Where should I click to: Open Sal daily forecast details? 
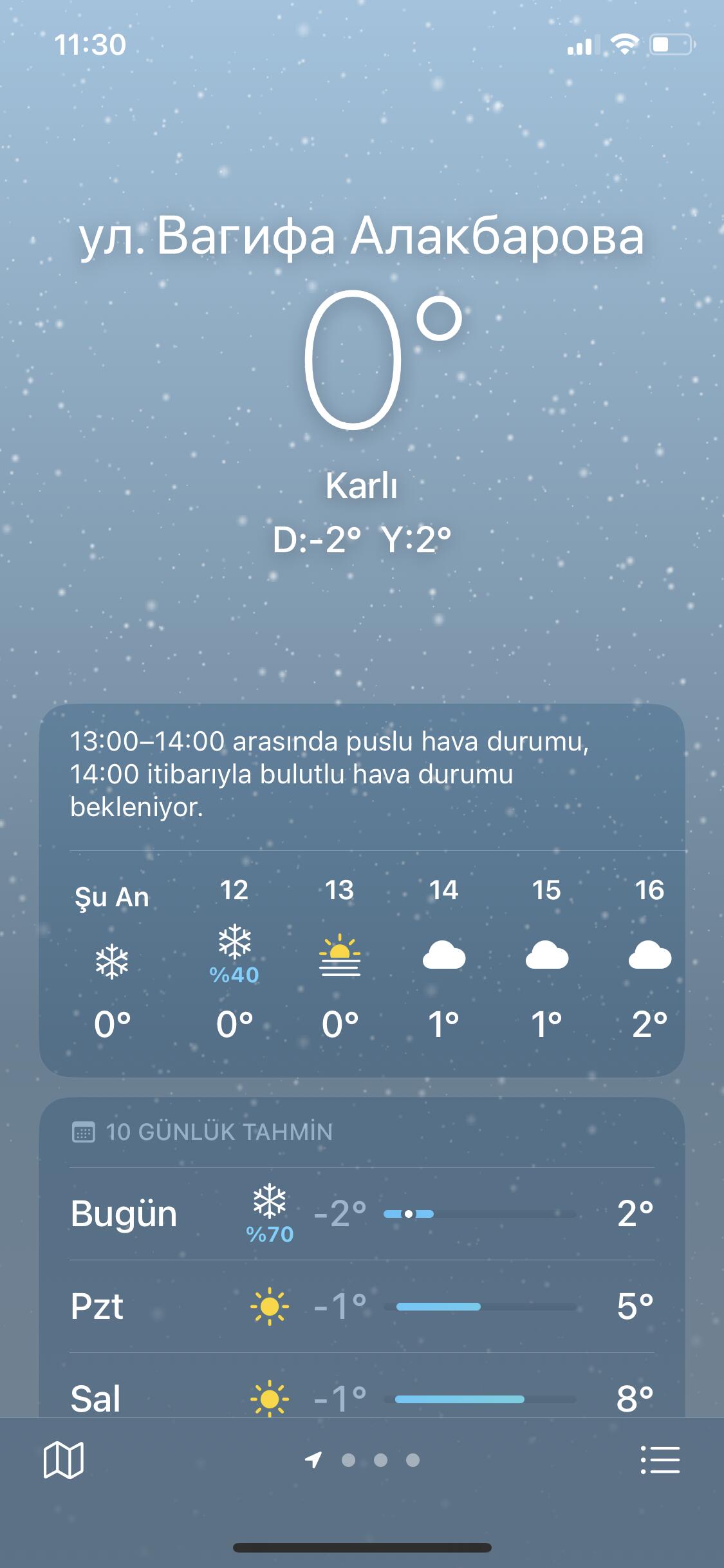(x=362, y=1398)
